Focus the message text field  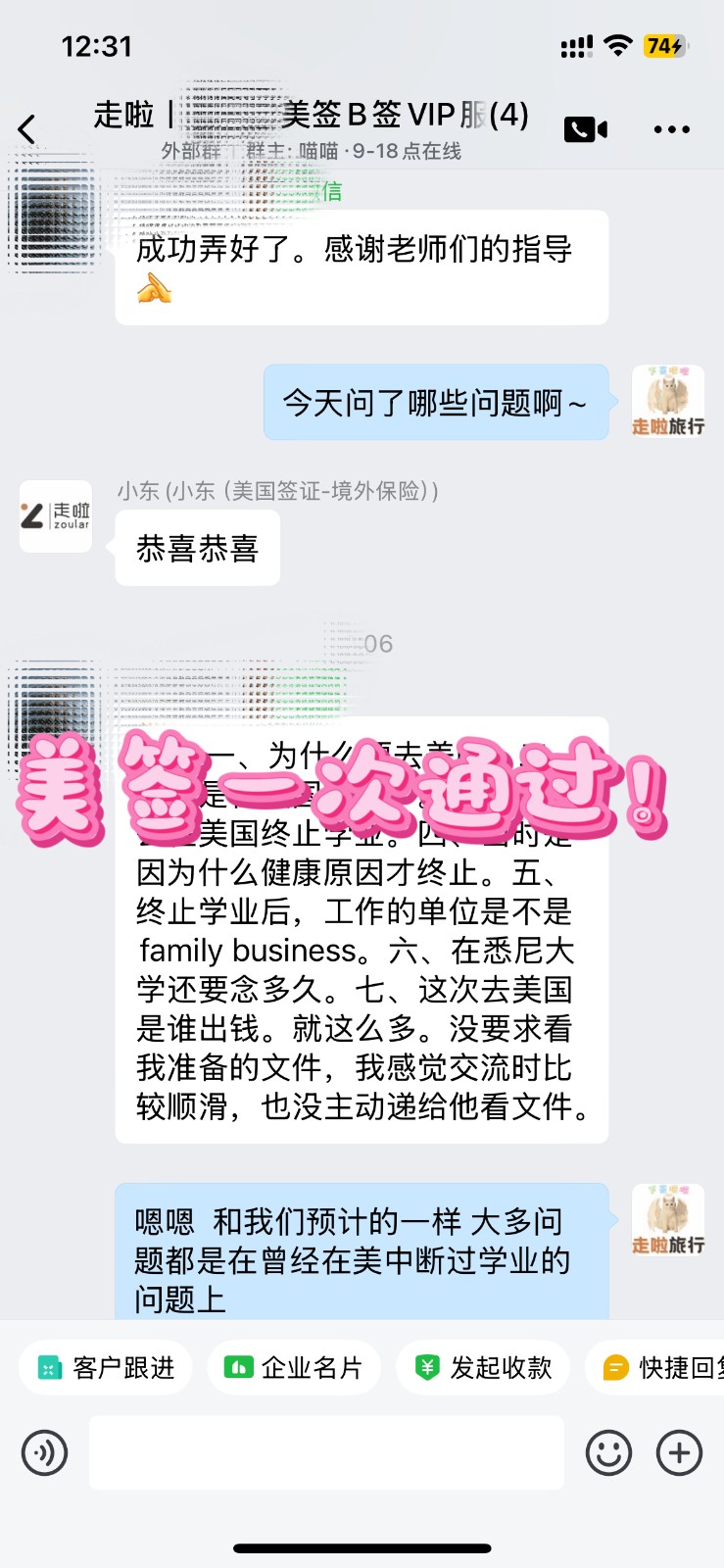tap(326, 1452)
